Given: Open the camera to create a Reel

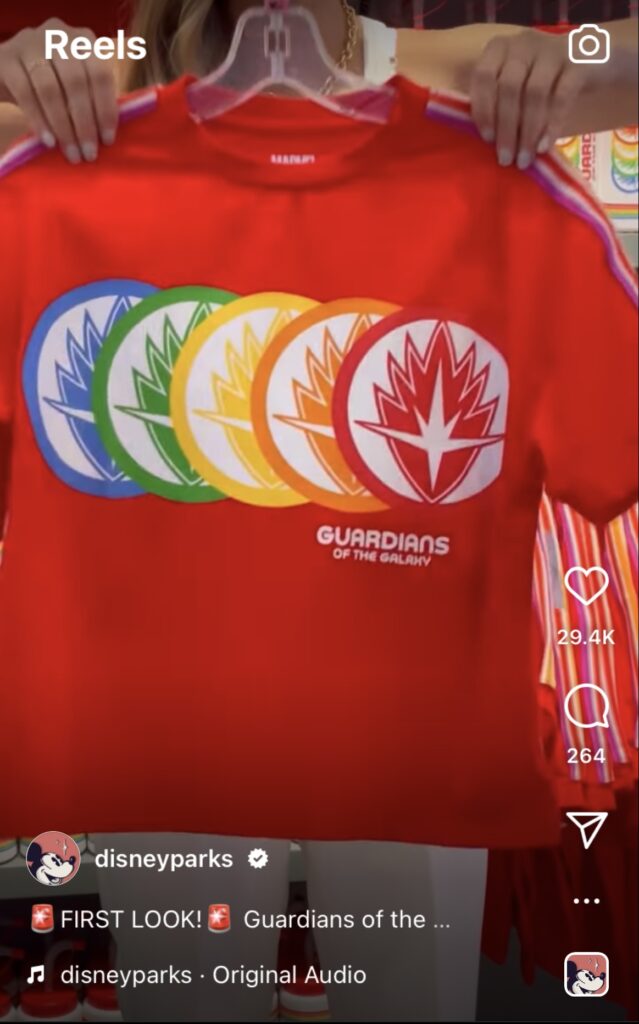Looking at the screenshot, I should click(589, 44).
